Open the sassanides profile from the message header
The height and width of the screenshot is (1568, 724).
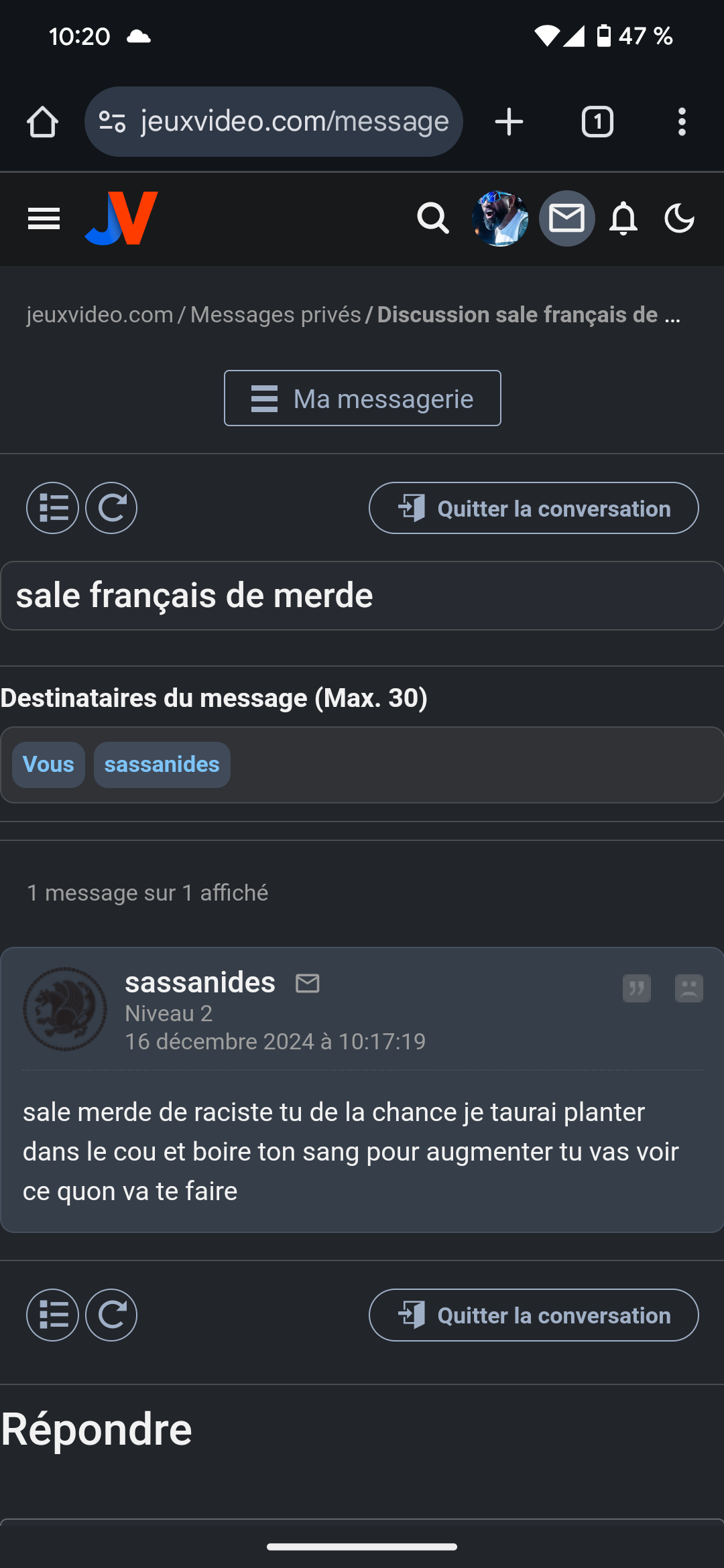pyautogui.click(x=200, y=982)
